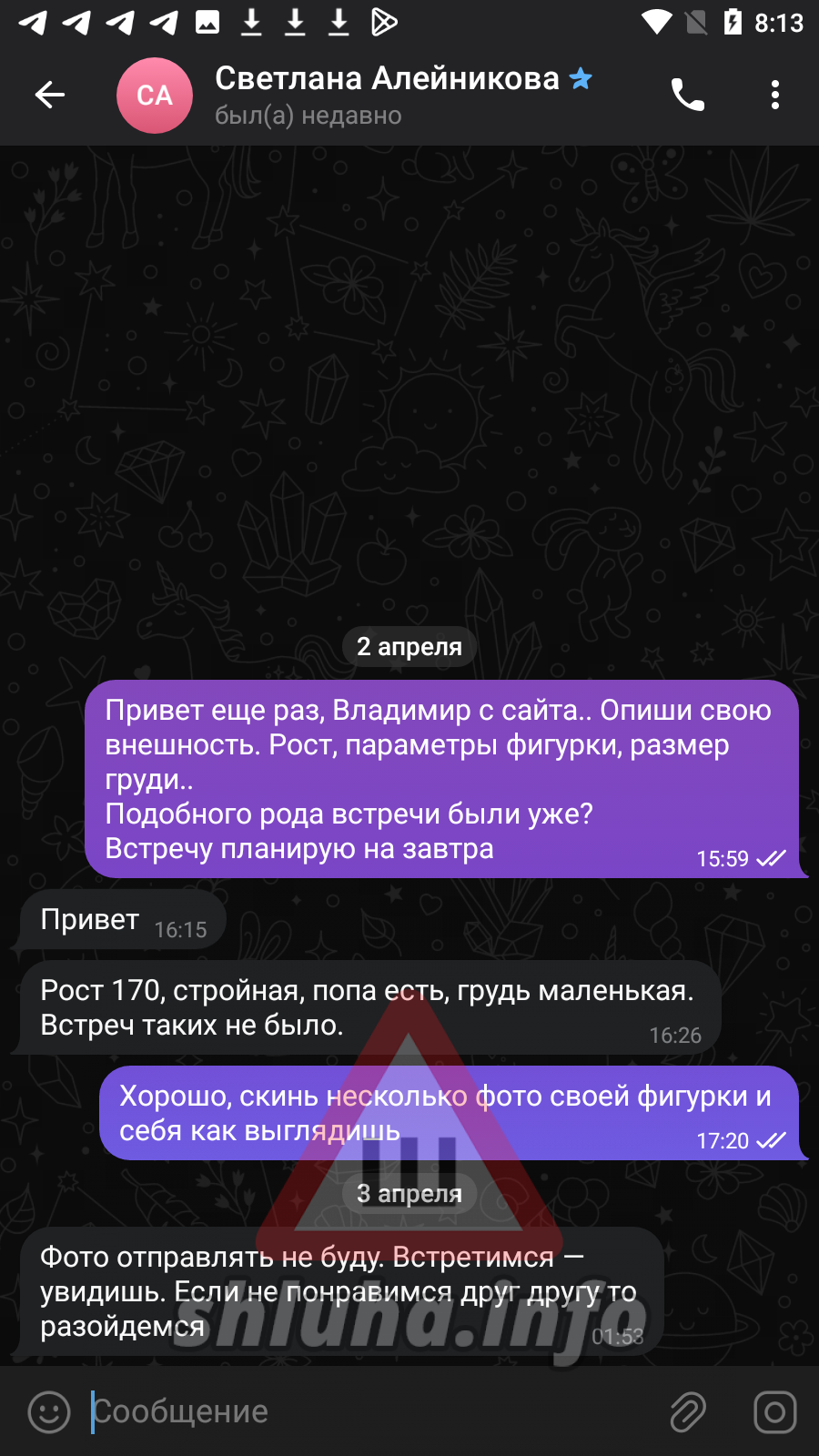Viewport: 819px width, 1456px height.
Task: Attach a file with the paperclip
Action: (x=688, y=1412)
